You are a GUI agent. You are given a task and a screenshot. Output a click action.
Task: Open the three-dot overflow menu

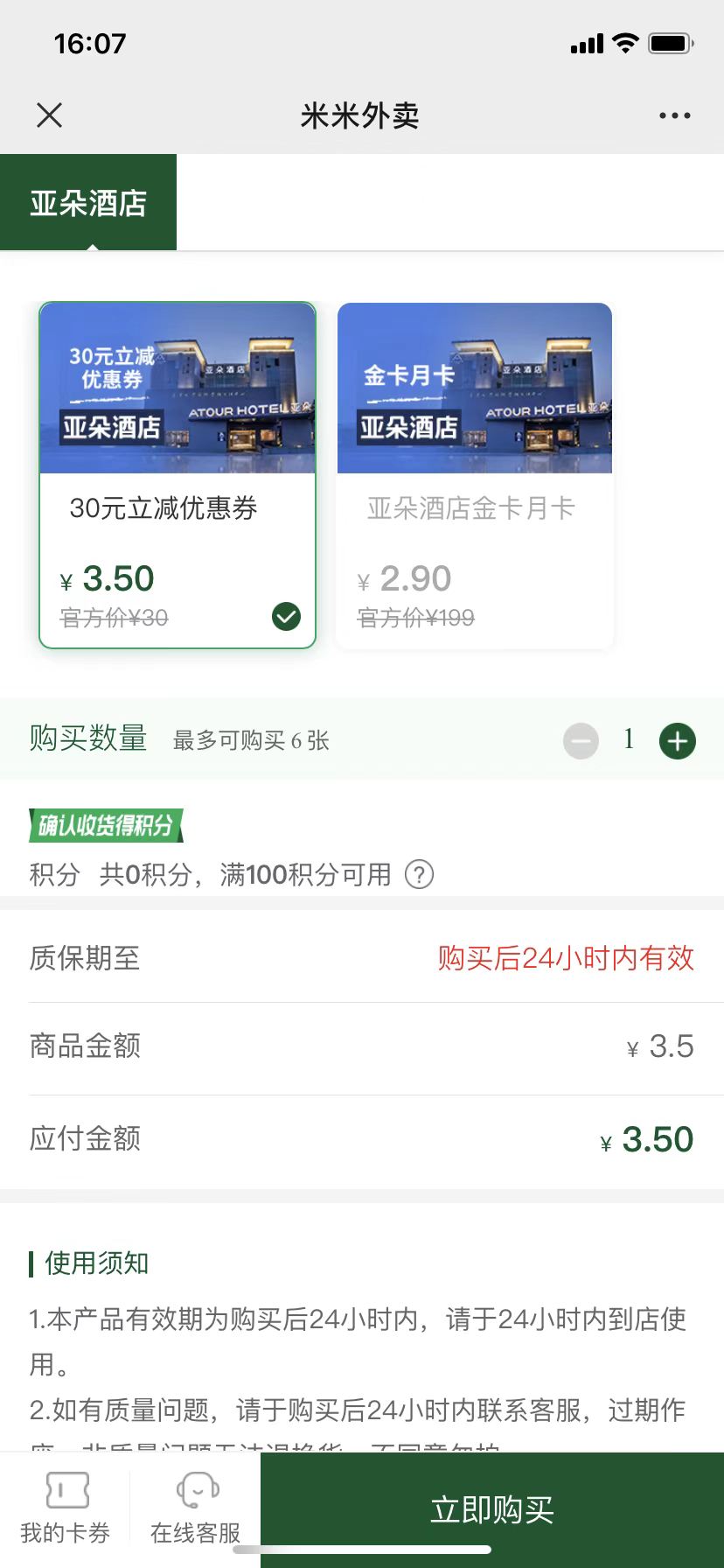[674, 115]
